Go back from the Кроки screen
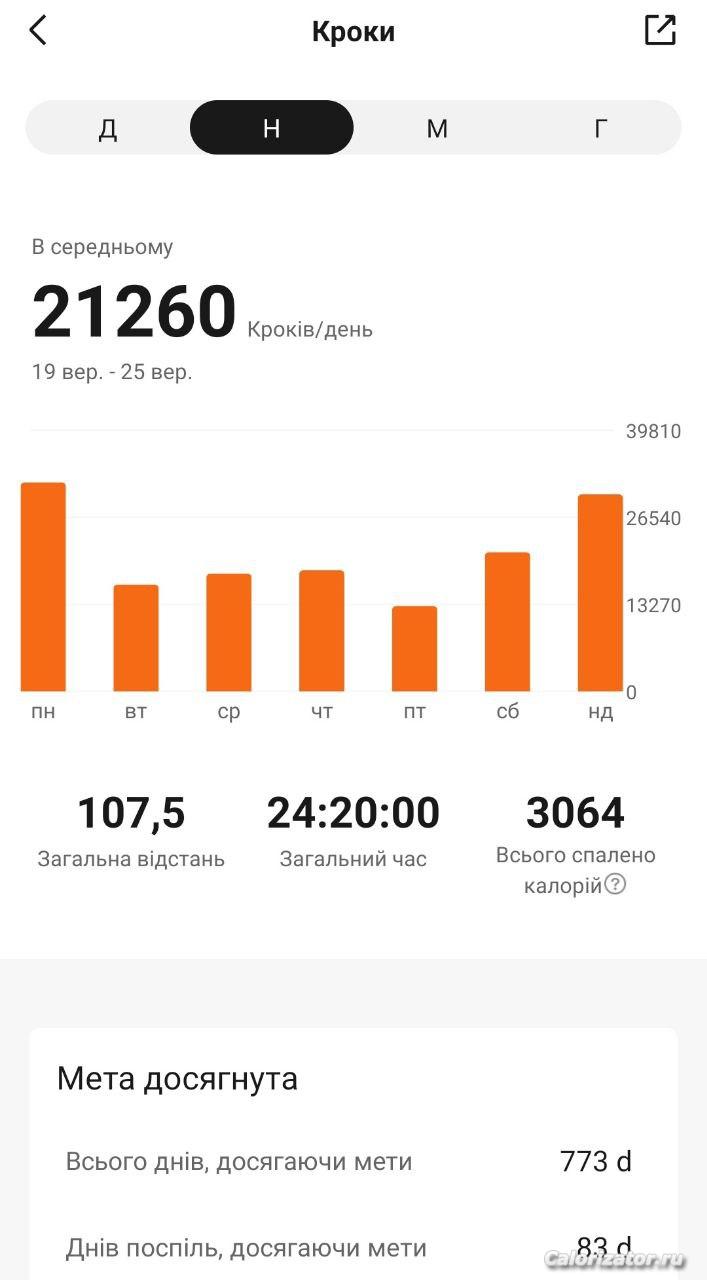Viewport: 707px width, 1280px height. (38, 31)
